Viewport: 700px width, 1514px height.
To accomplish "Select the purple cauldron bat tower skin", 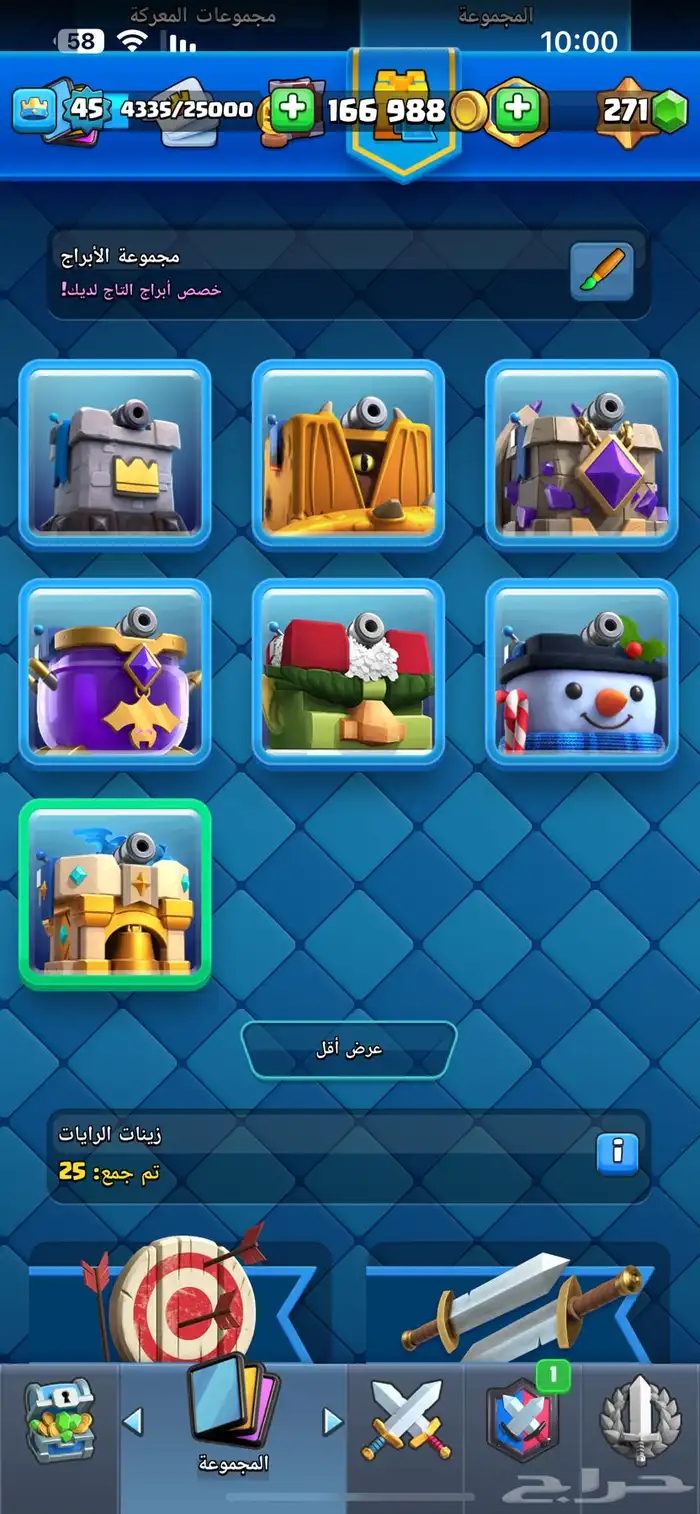I will click(x=115, y=672).
